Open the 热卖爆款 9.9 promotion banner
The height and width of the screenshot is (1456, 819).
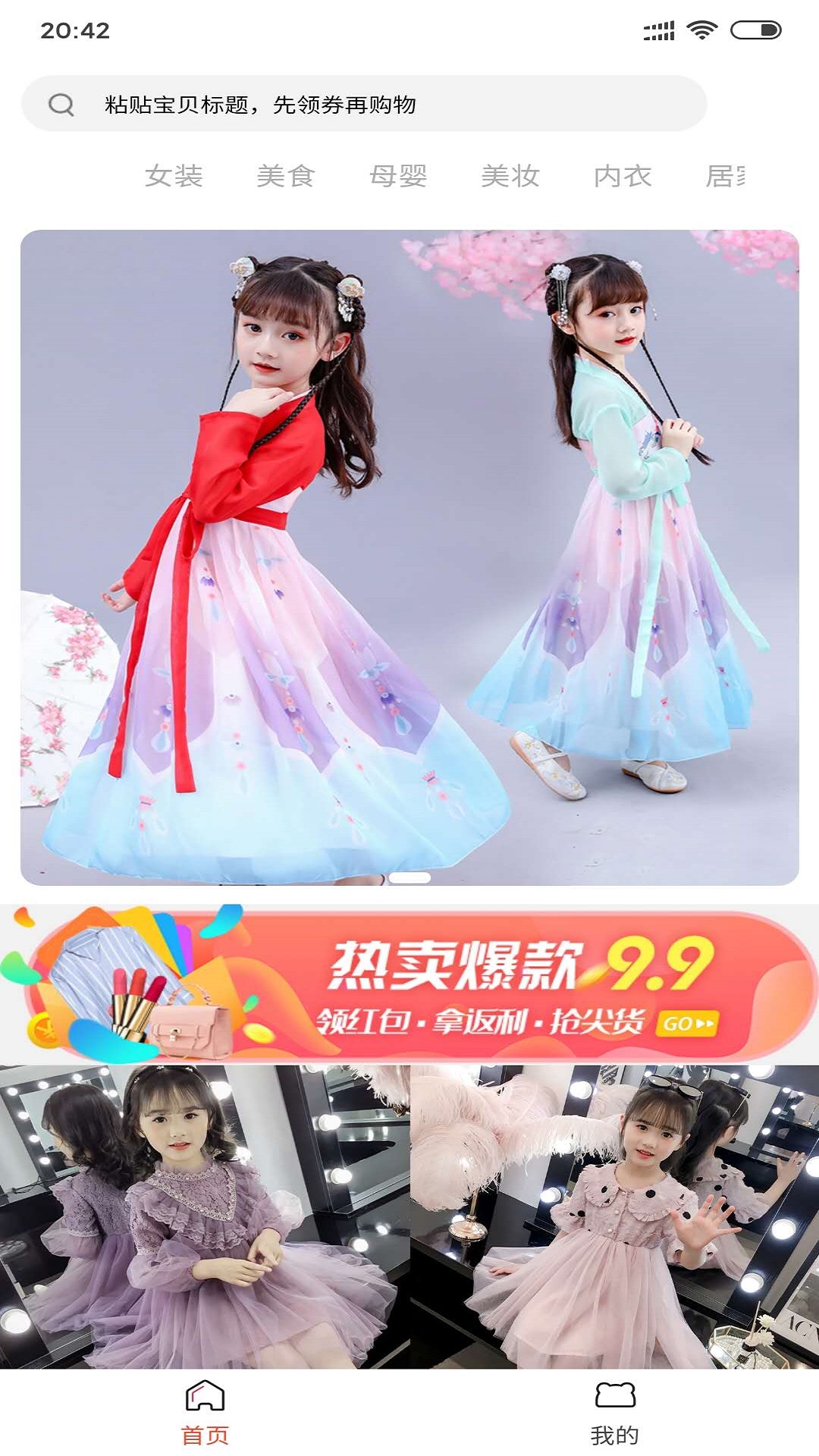(x=409, y=984)
